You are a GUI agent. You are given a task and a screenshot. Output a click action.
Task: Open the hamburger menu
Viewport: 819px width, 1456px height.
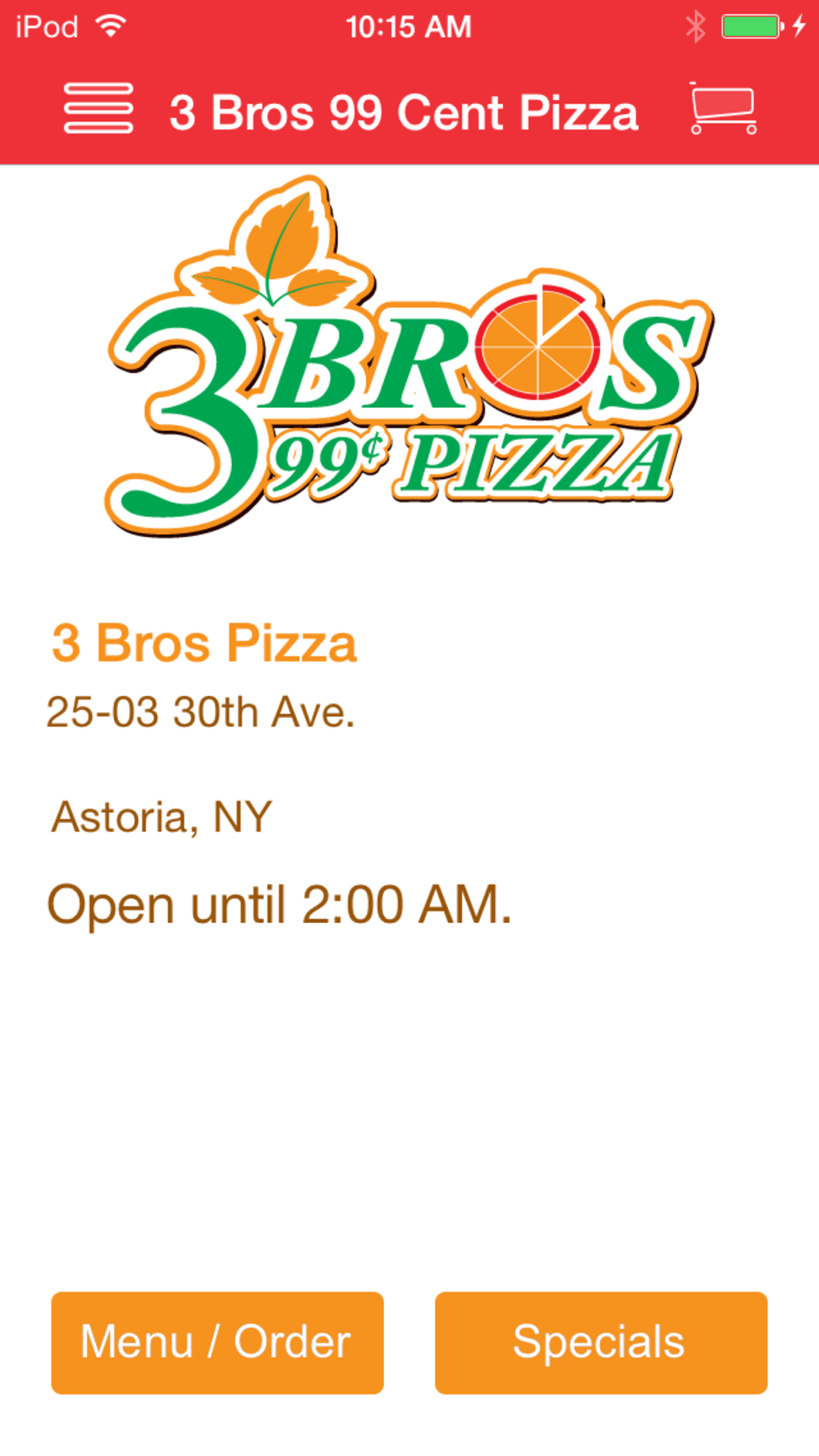98,108
